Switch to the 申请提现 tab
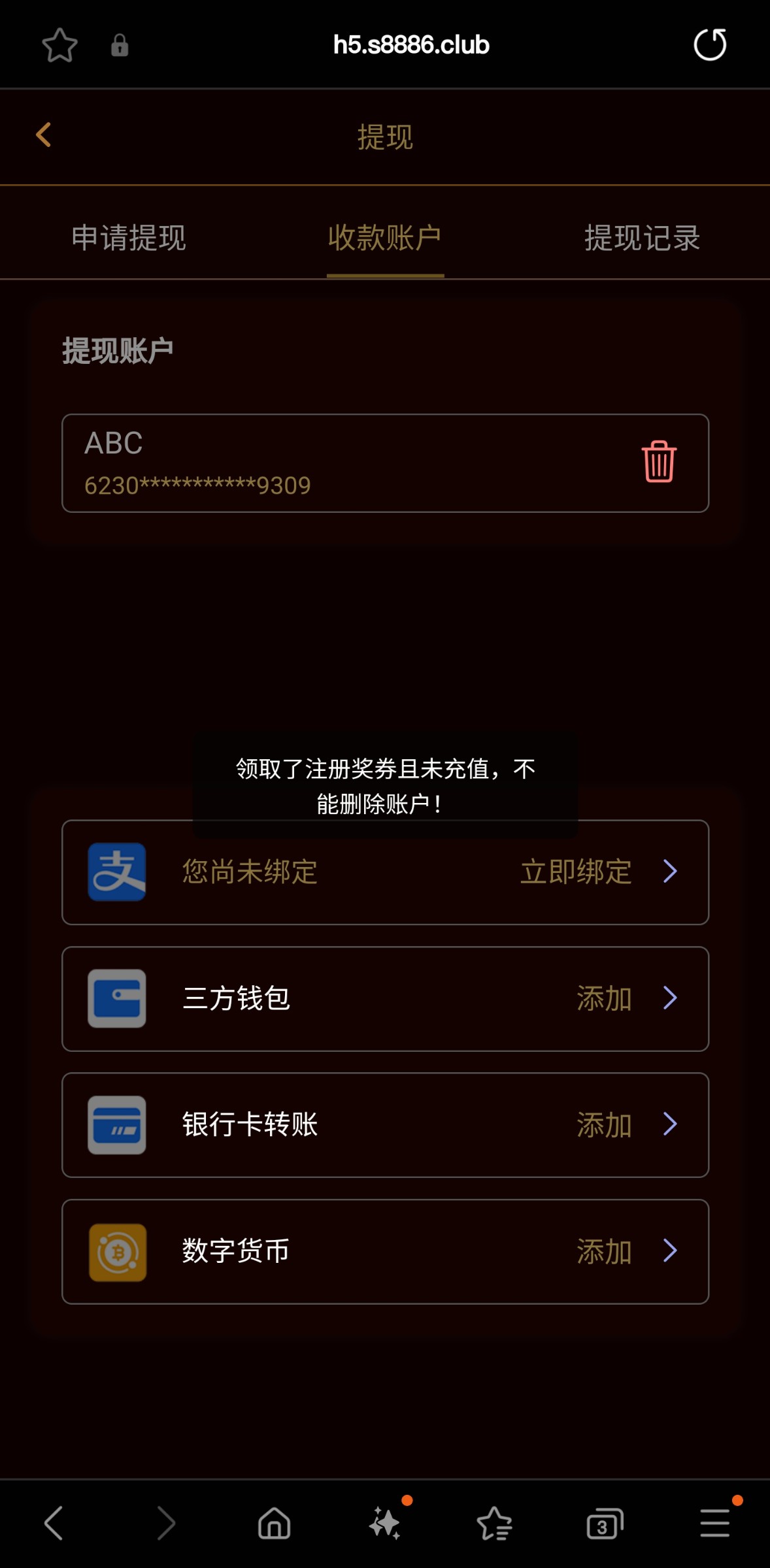The width and height of the screenshot is (770, 1568). (129, 238)
